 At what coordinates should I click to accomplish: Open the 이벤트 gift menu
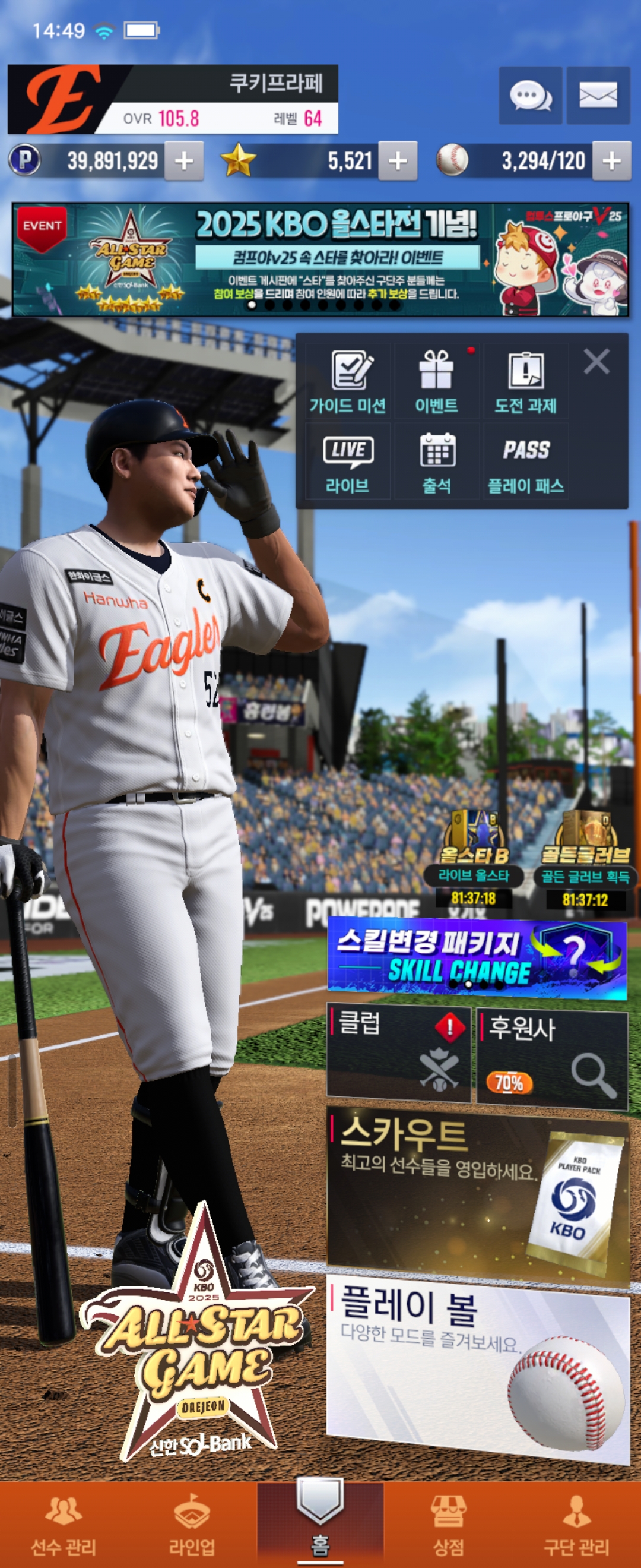click(x=437, y=381)
